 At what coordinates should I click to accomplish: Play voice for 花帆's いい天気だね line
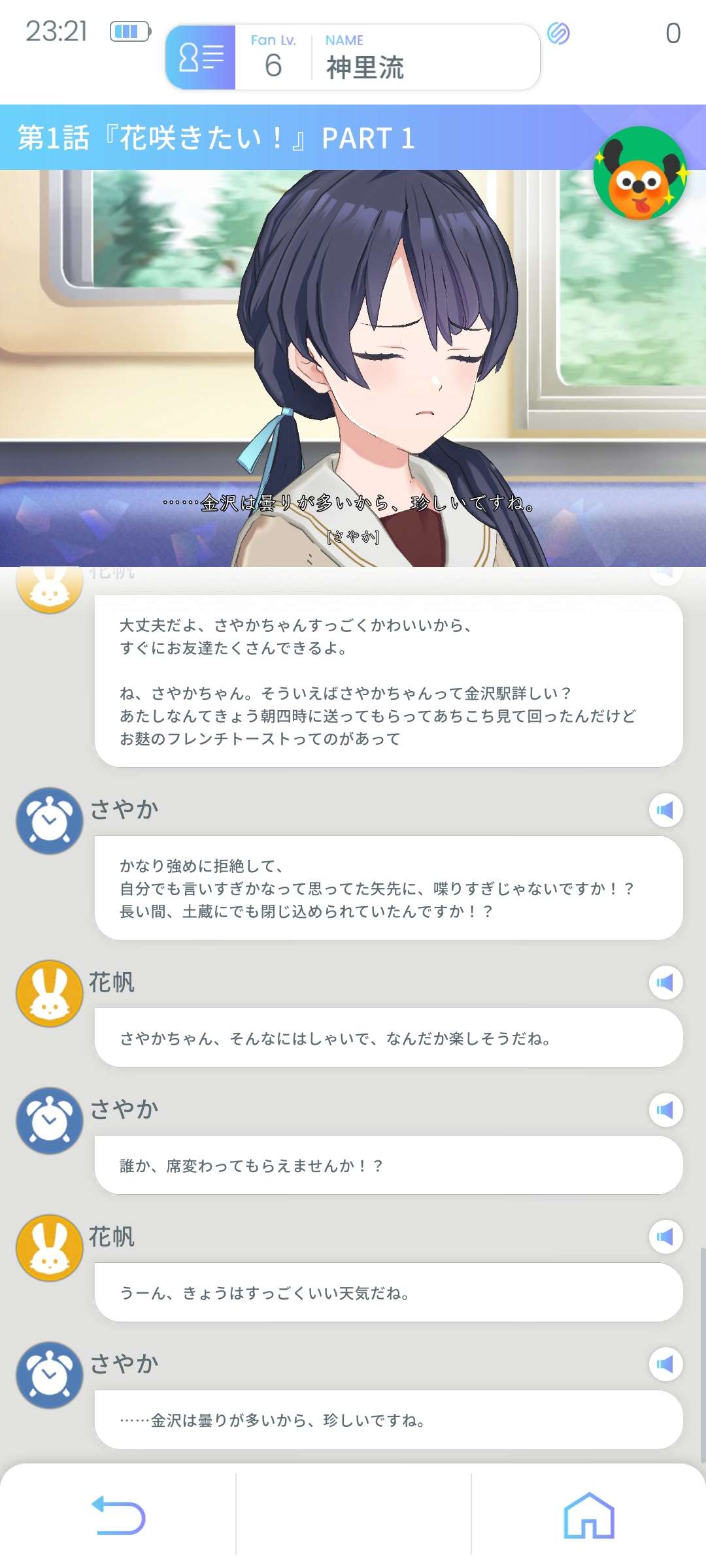[665, 1237]
